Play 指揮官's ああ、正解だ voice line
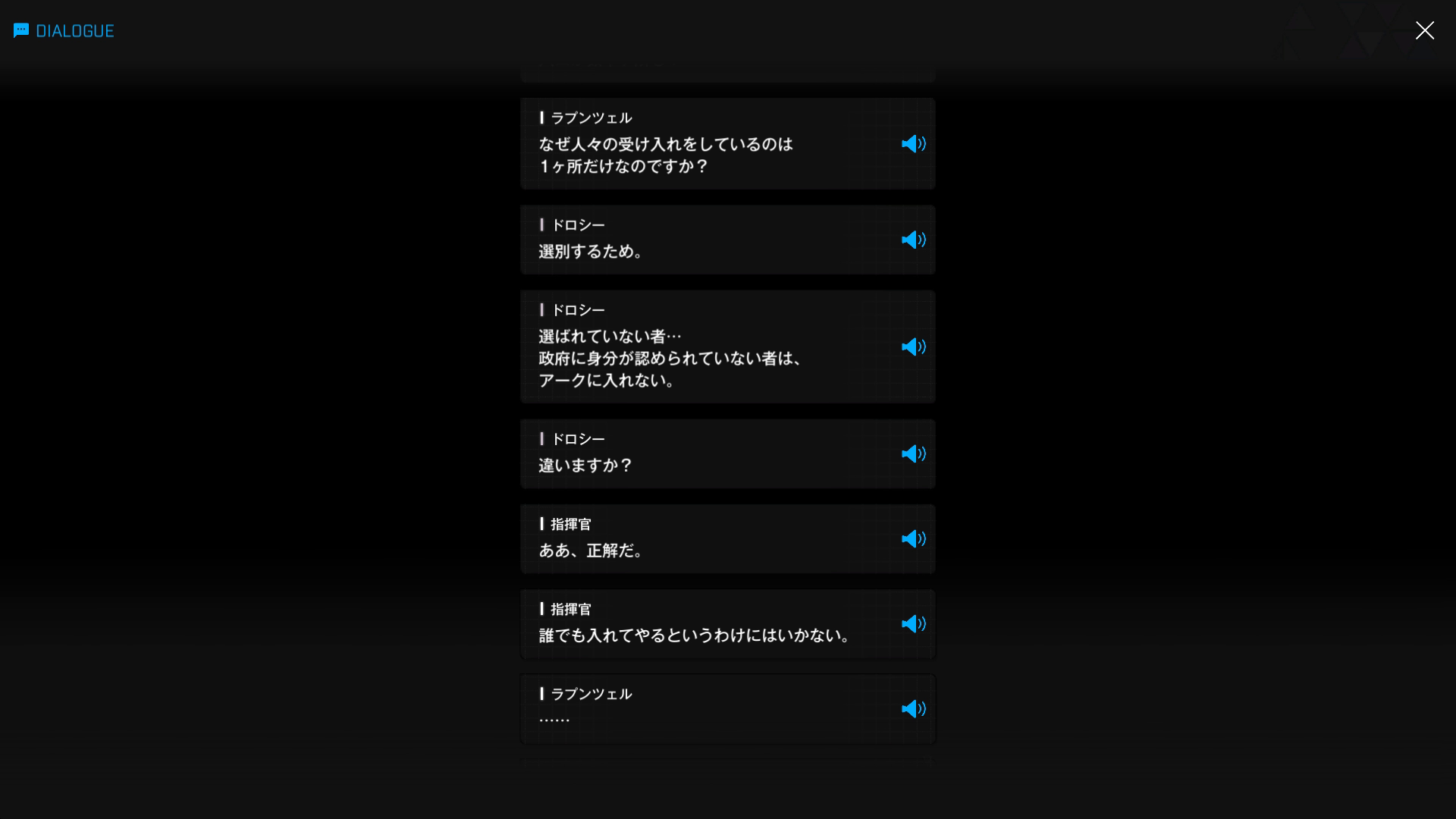1456x819 pixels. click(913, 538)
